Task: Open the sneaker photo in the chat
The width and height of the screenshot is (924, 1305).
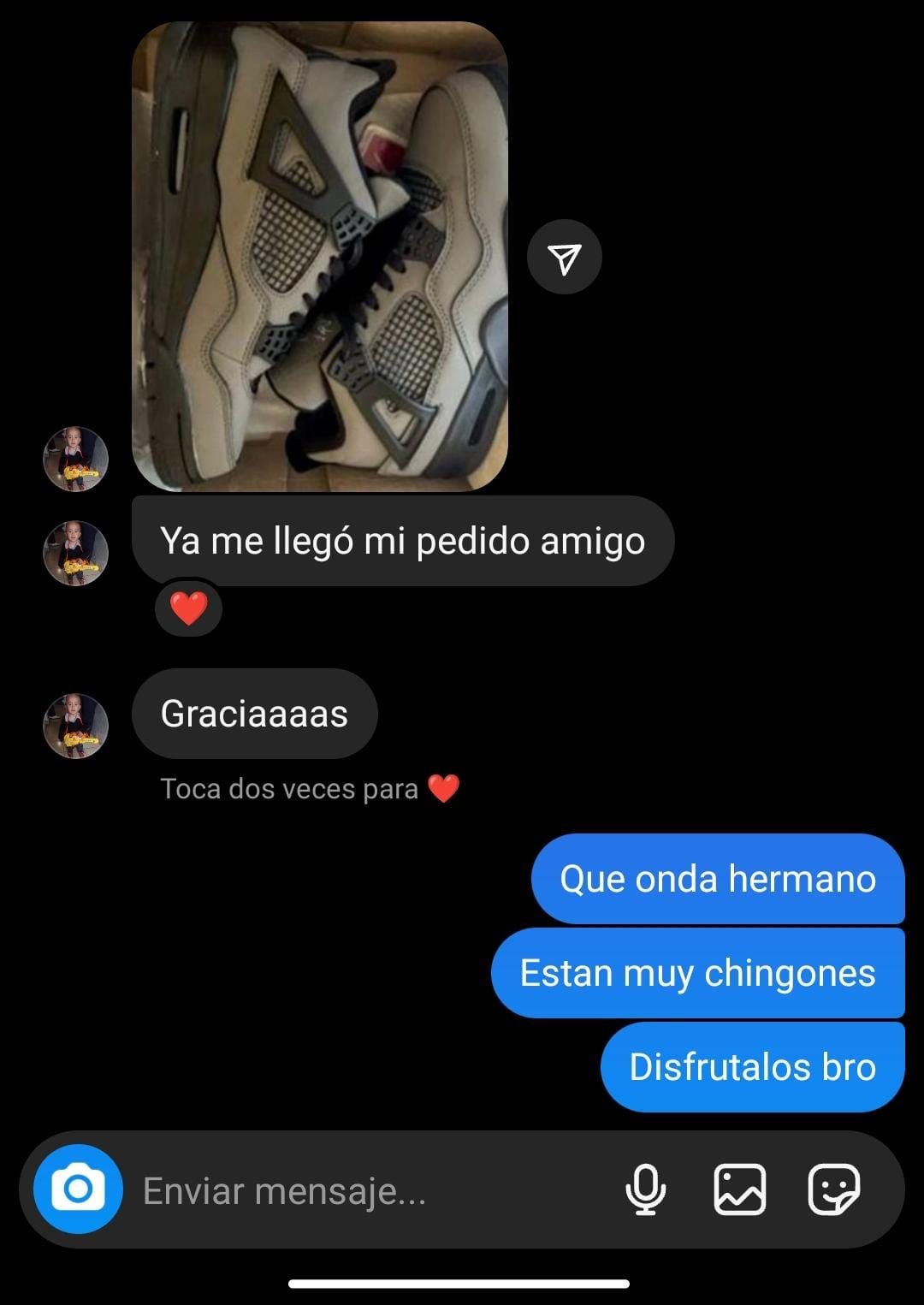Action: click(x=320, y=257)
